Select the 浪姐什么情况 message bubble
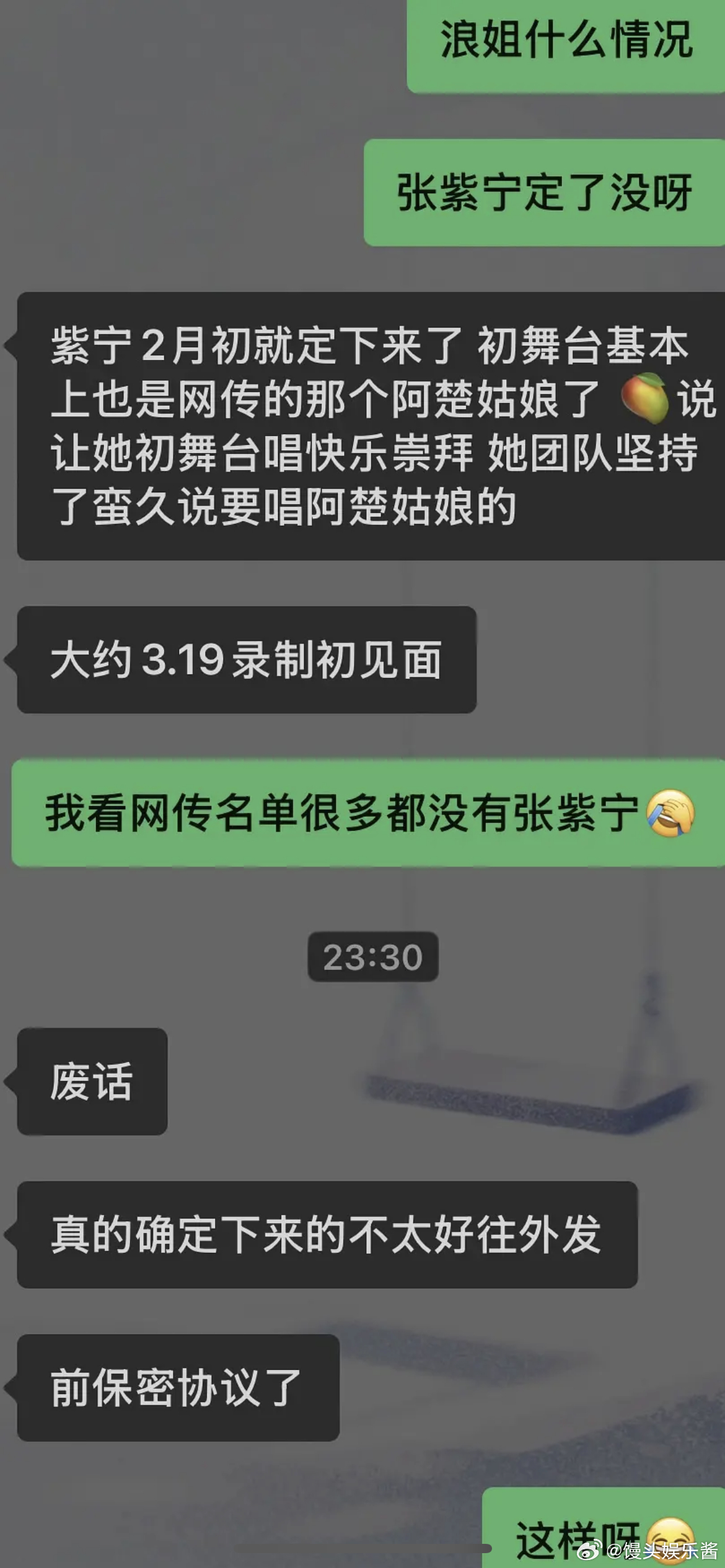 pyautogui.click(x=567, y=43)
